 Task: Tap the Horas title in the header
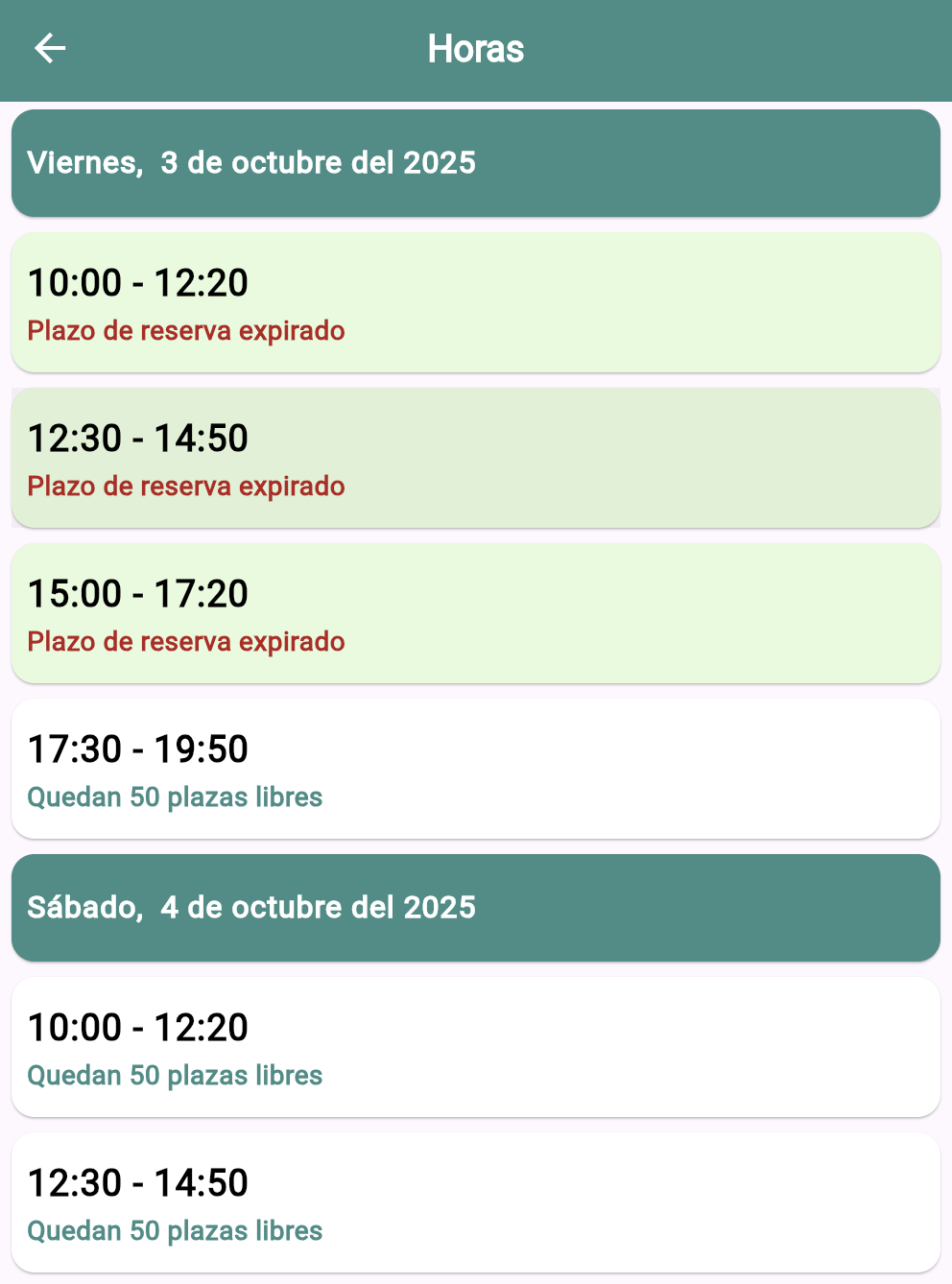point(475,48)
